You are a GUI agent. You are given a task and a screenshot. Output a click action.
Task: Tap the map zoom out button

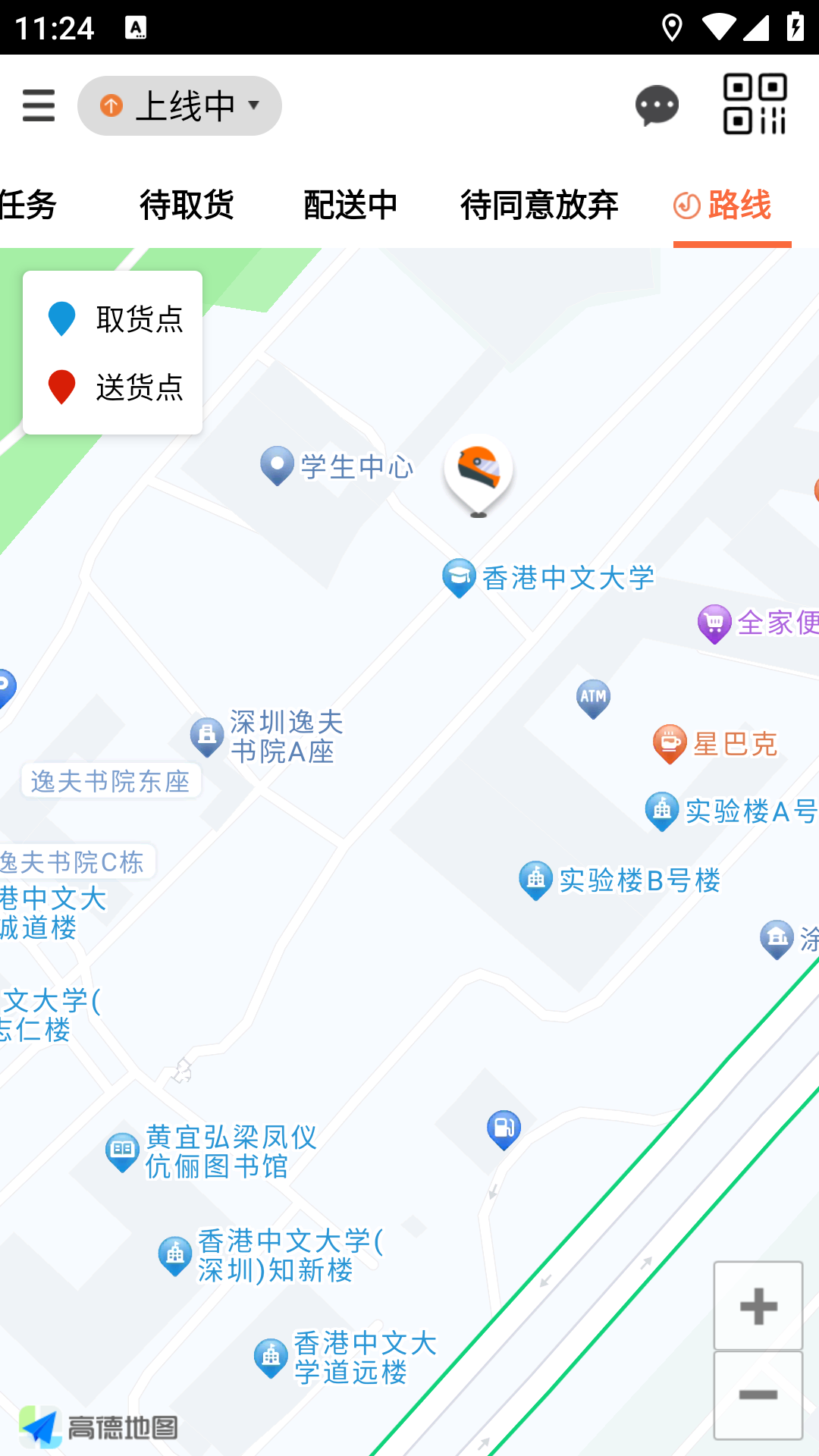[x=758, y=1392]
